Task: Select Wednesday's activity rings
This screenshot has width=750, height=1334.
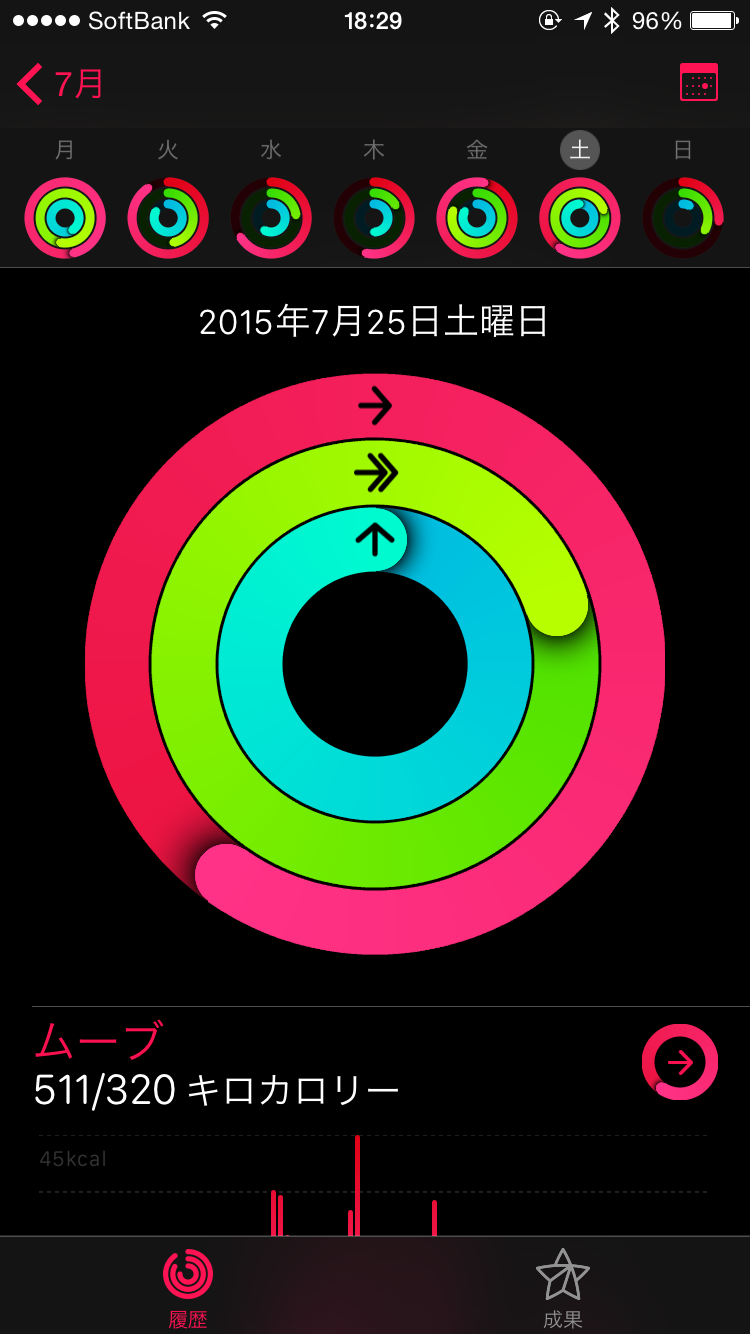Action: 271,218
